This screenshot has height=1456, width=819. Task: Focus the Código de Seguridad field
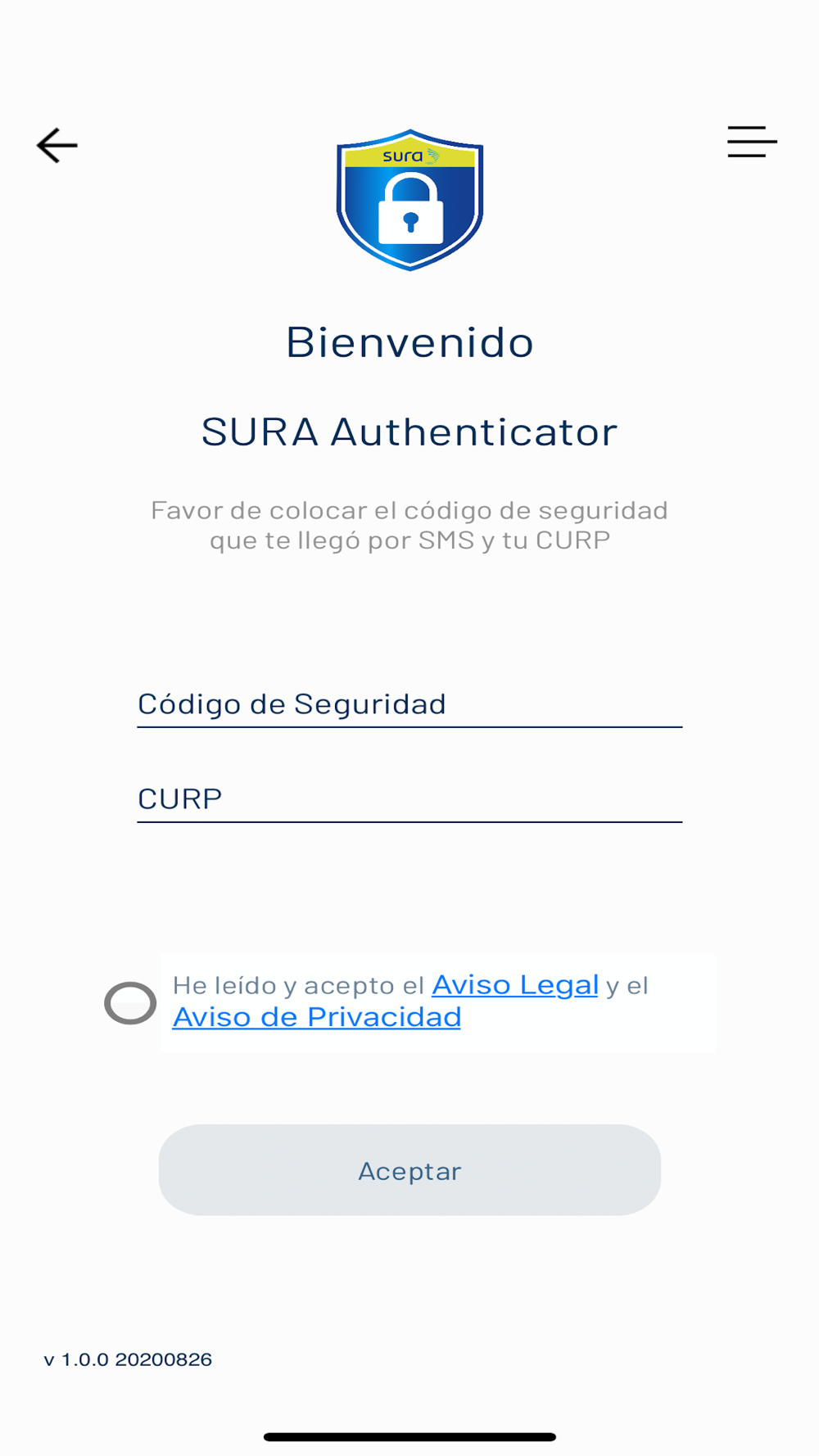[x=409, y=704]
